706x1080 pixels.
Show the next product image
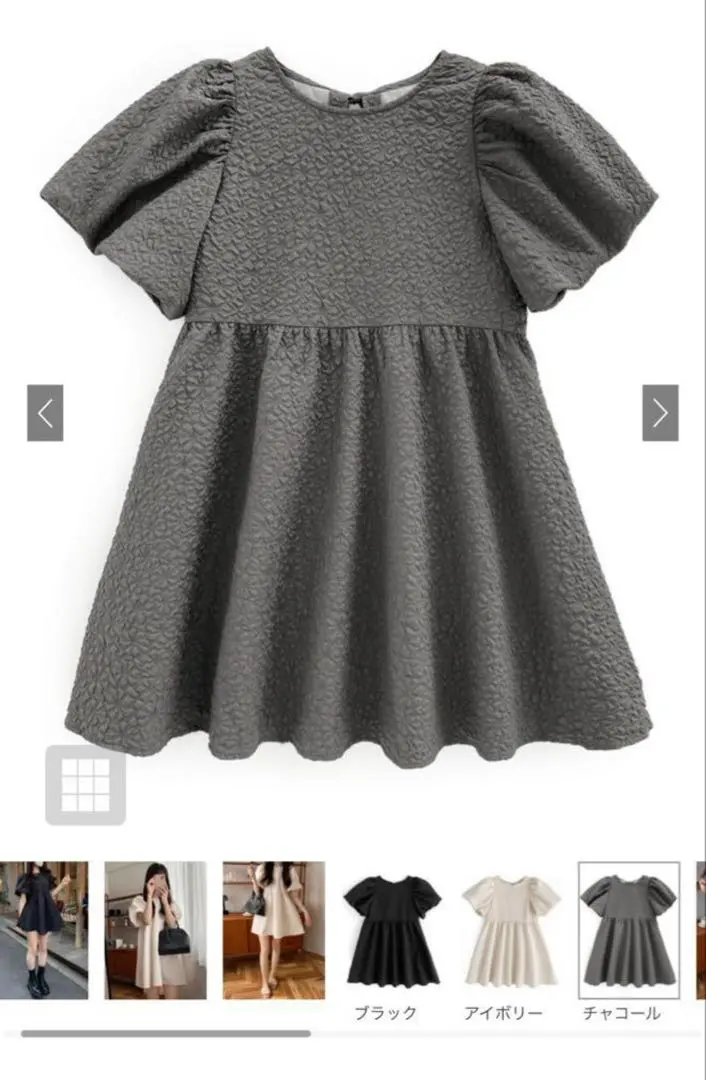(660, 413)
